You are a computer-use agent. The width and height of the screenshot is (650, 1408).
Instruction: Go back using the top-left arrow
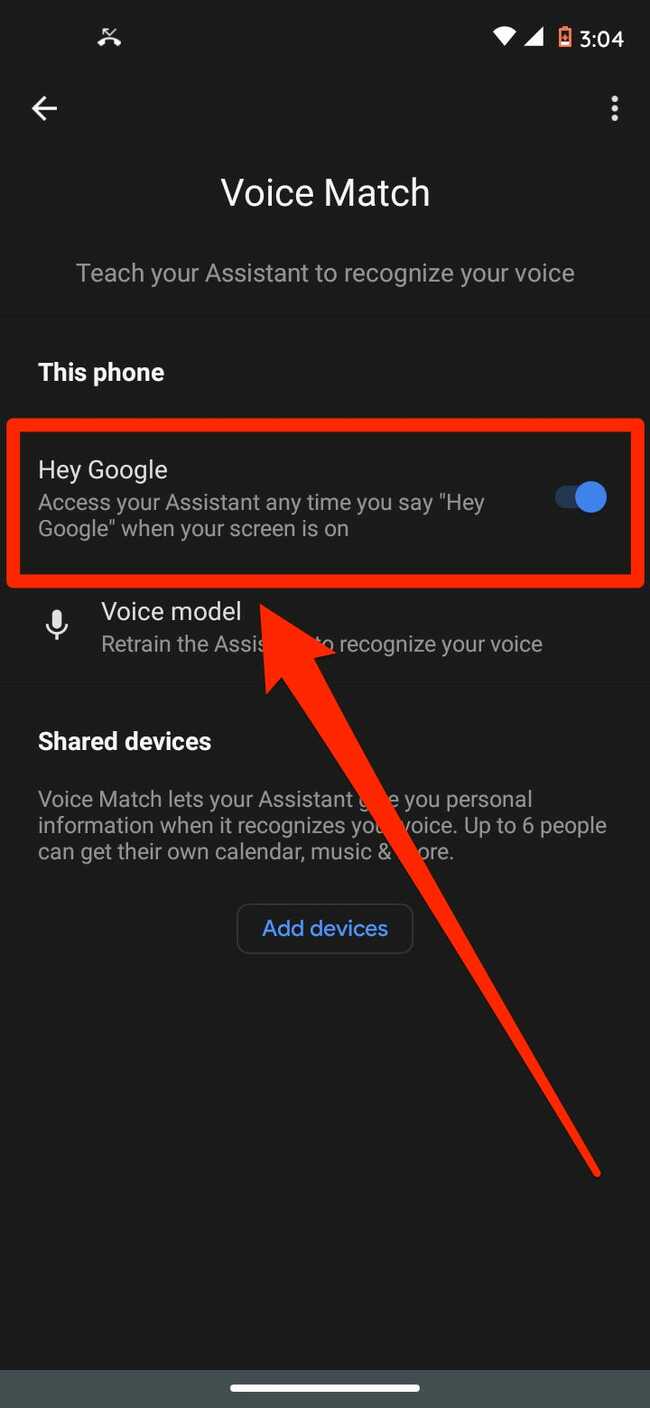(44, 109)
